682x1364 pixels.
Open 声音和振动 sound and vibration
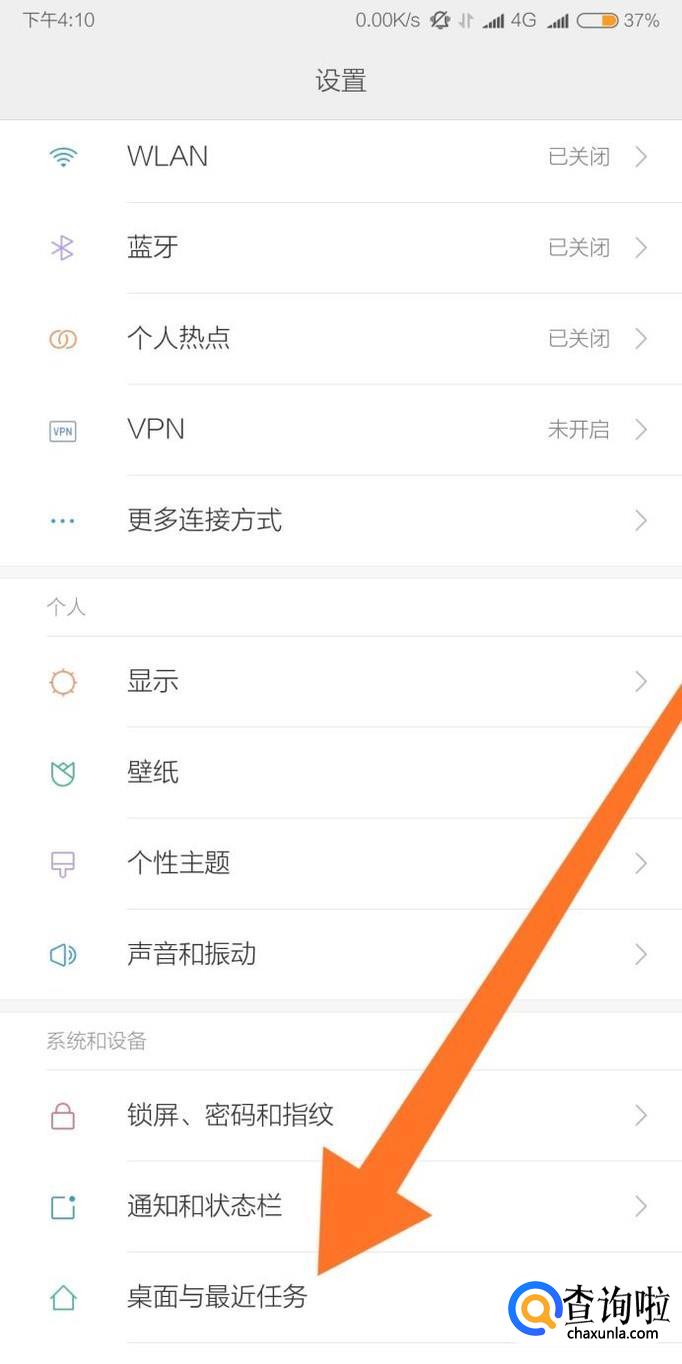coord(340,954)
